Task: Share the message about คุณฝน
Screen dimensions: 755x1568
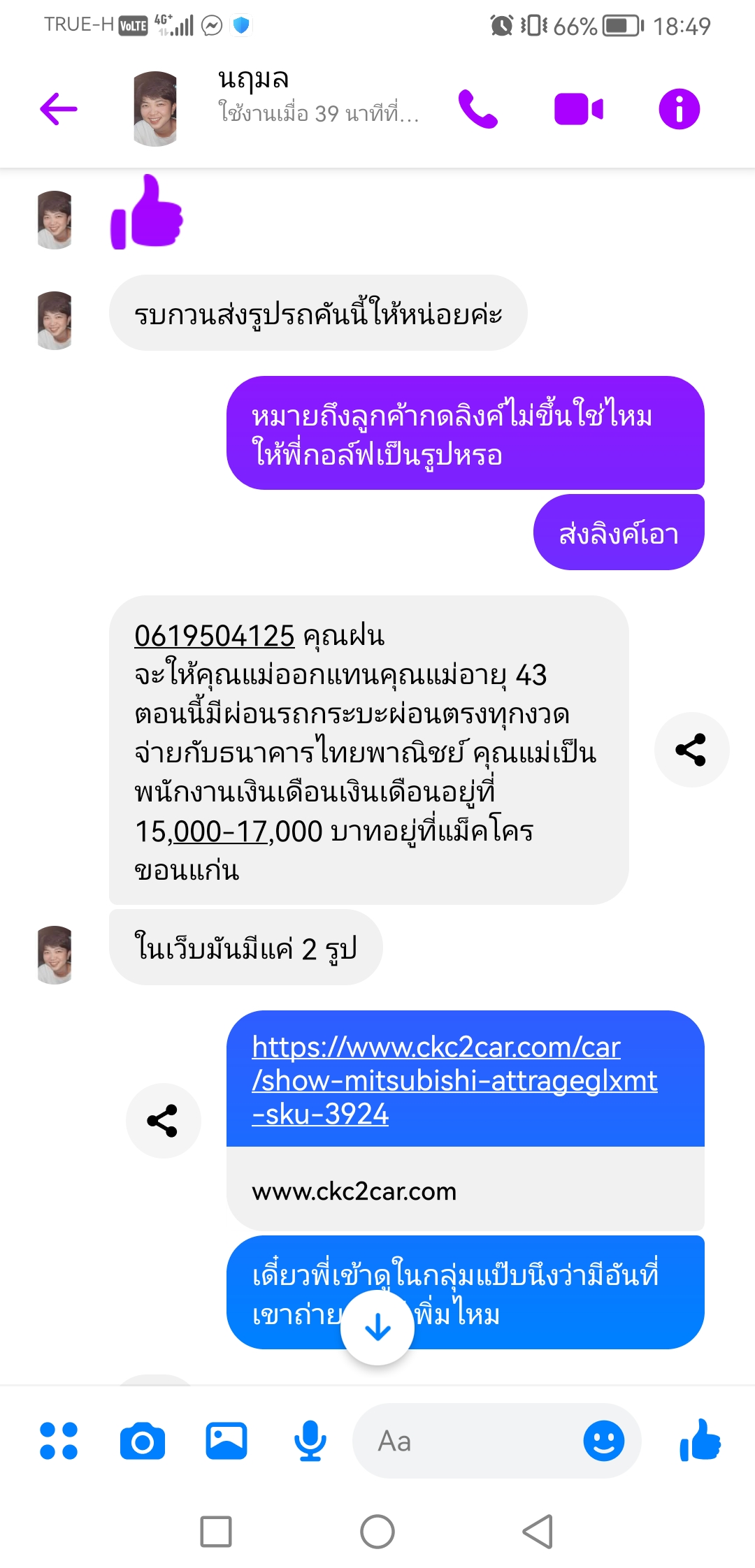Action: [691, 750]
